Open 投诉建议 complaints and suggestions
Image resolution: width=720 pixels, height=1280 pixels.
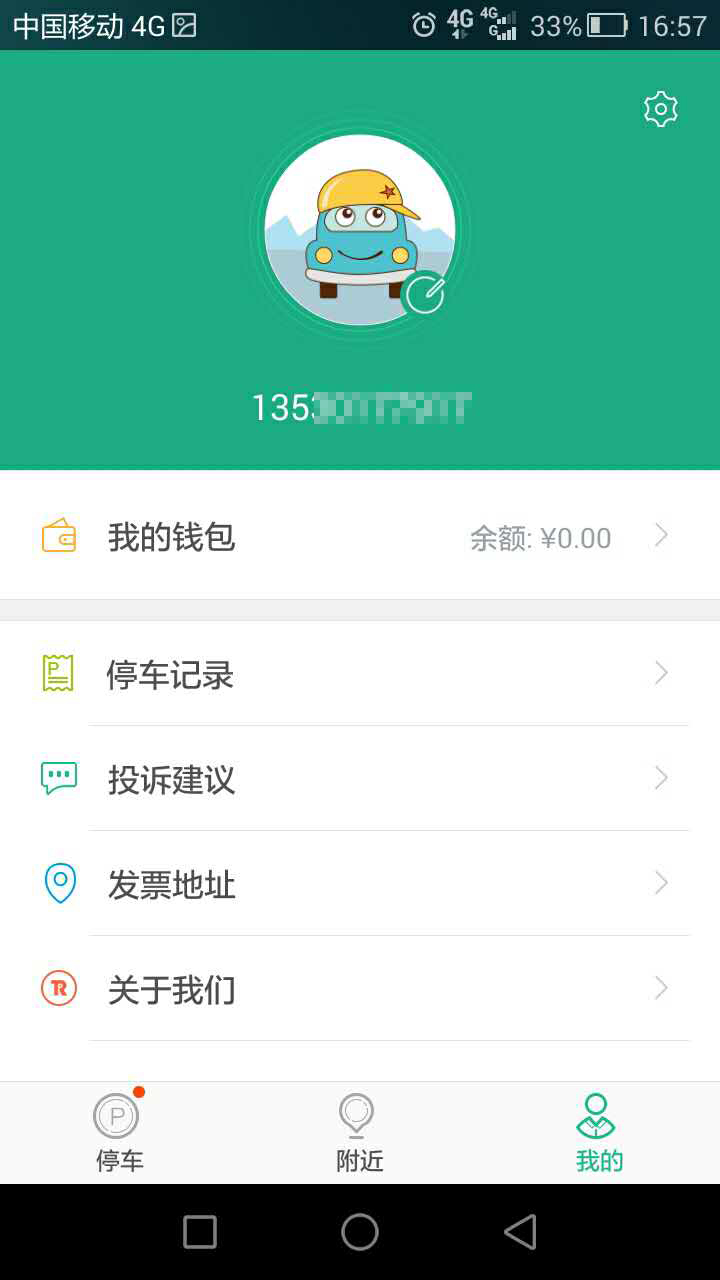coord(360,779)
